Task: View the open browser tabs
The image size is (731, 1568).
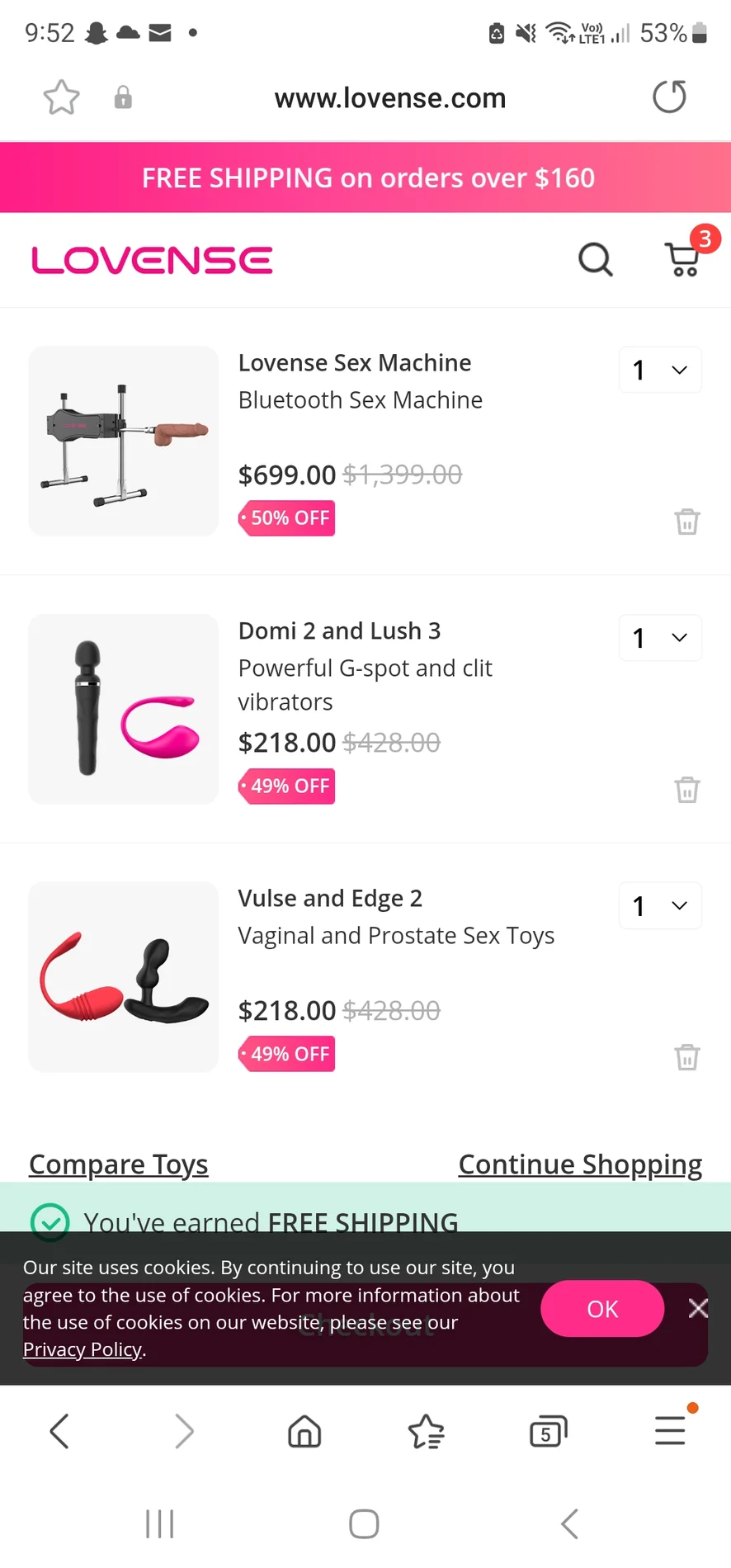Action: click(548, 1431)
